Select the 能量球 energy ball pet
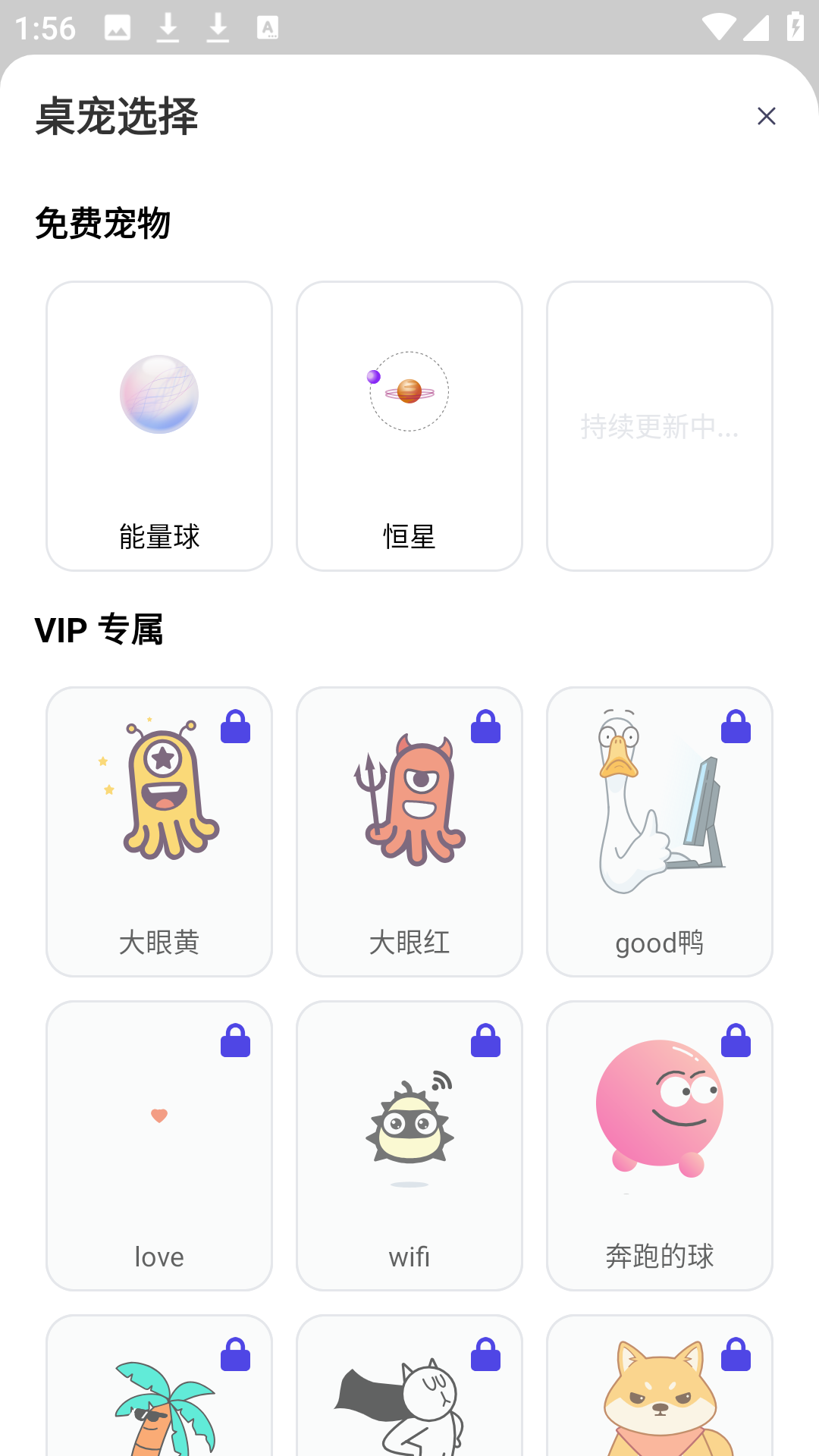 (x=159, y=425)
